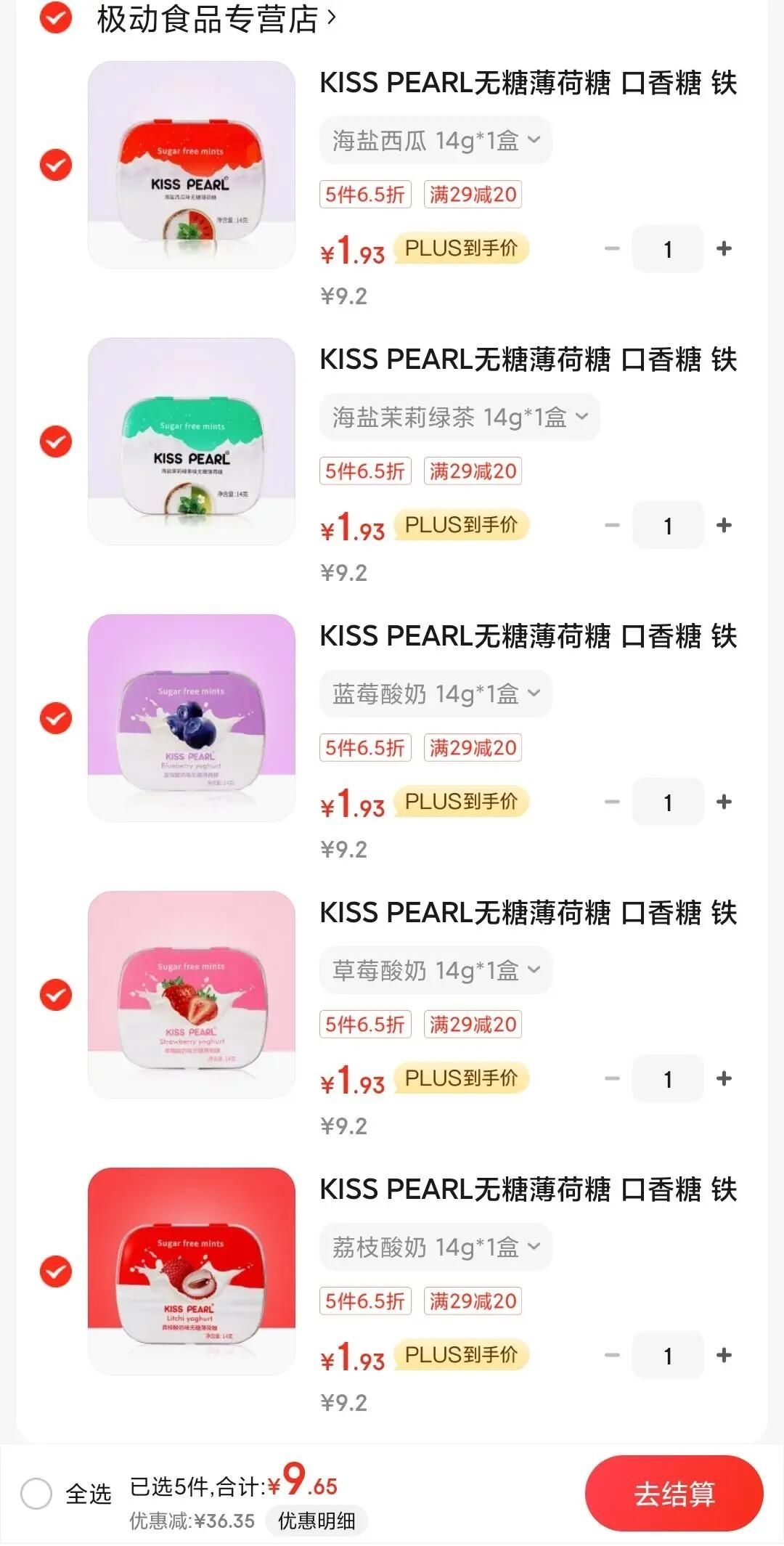Increase quantity of 蓝莓酸奶 mints

tap(723, 802)
